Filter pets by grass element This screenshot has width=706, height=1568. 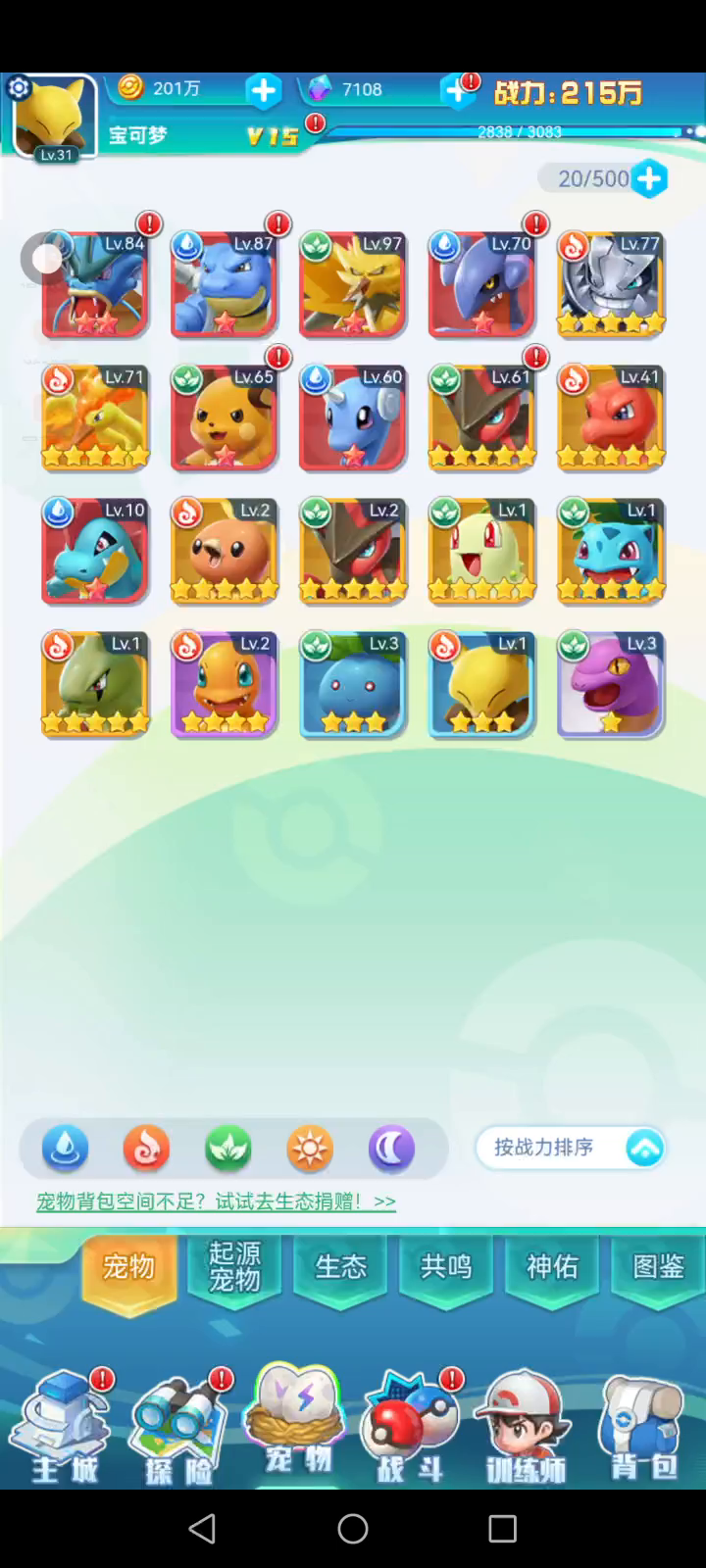click(x=227, y=1149)
